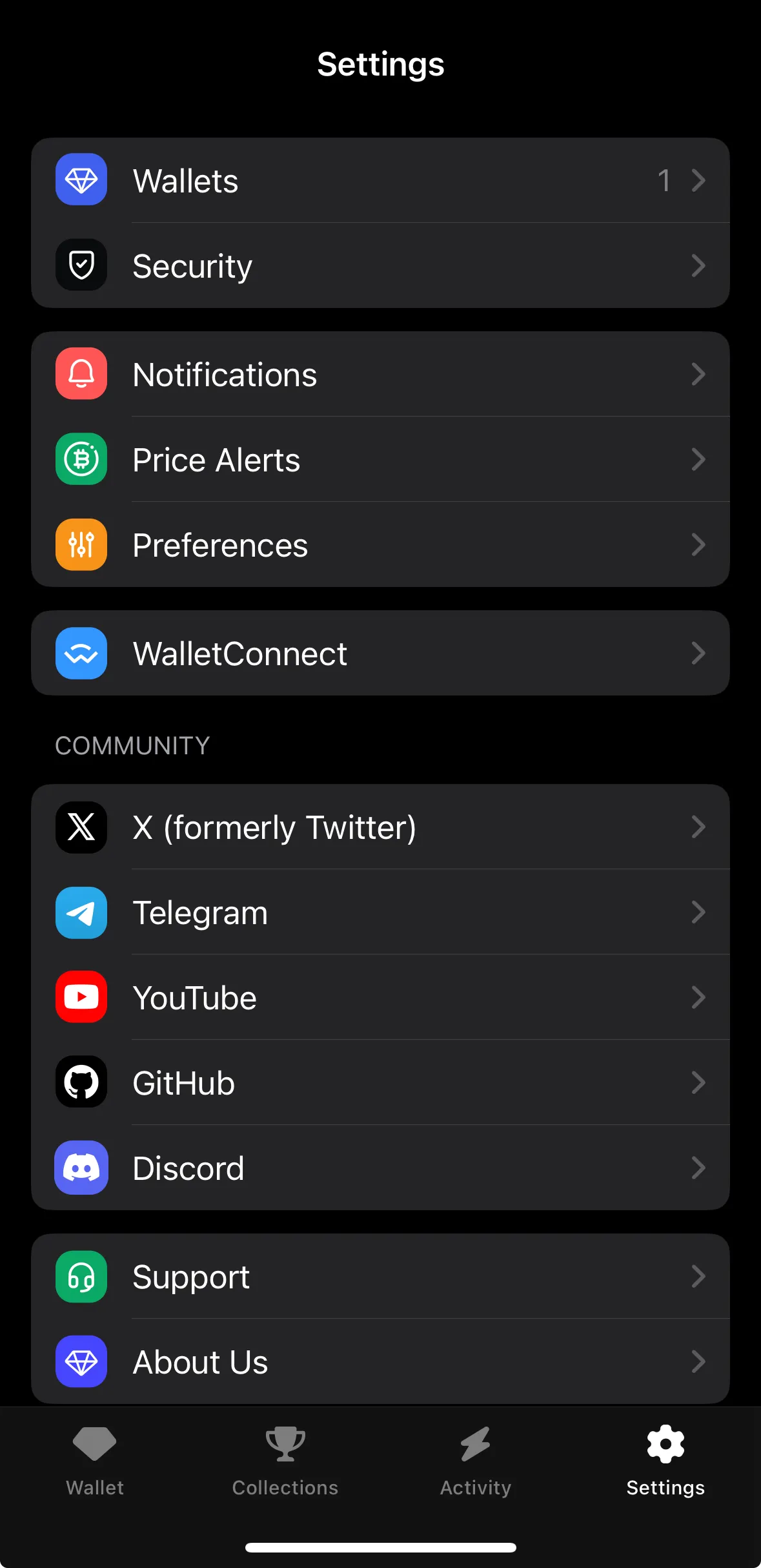761x1568 pixels.
Task: Select the Discord icon
Action: pos(81,1168)
